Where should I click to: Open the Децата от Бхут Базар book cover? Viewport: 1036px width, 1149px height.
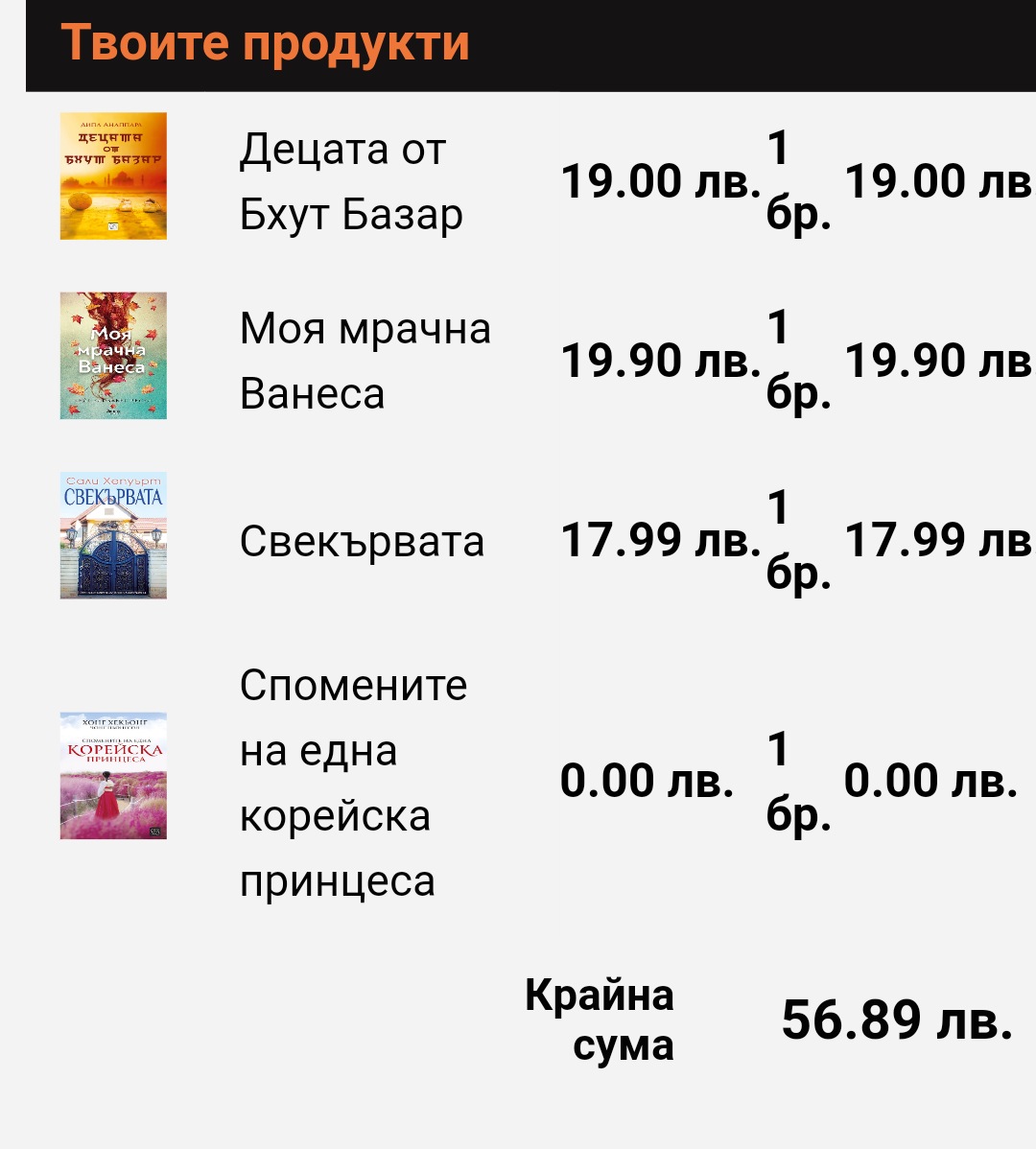click(113, 176)
